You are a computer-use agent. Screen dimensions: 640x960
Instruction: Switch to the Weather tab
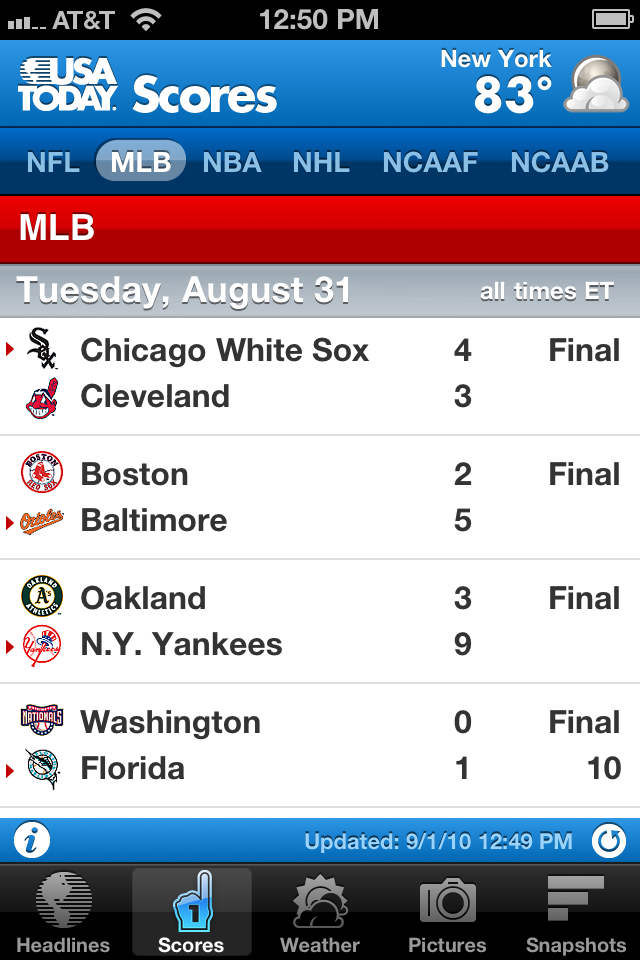click(319, 912)
